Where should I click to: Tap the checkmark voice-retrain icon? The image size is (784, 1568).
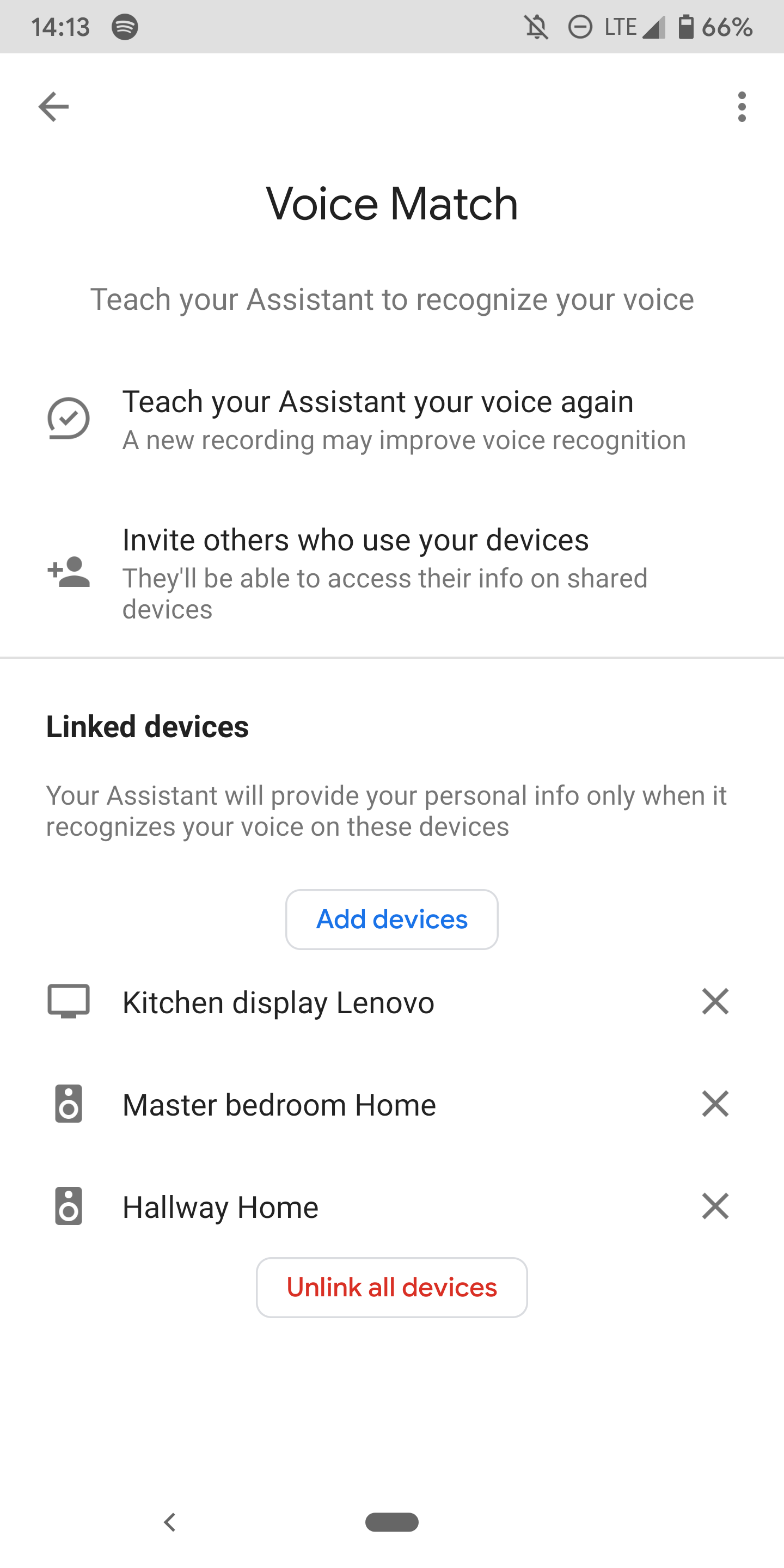(67, 418)
